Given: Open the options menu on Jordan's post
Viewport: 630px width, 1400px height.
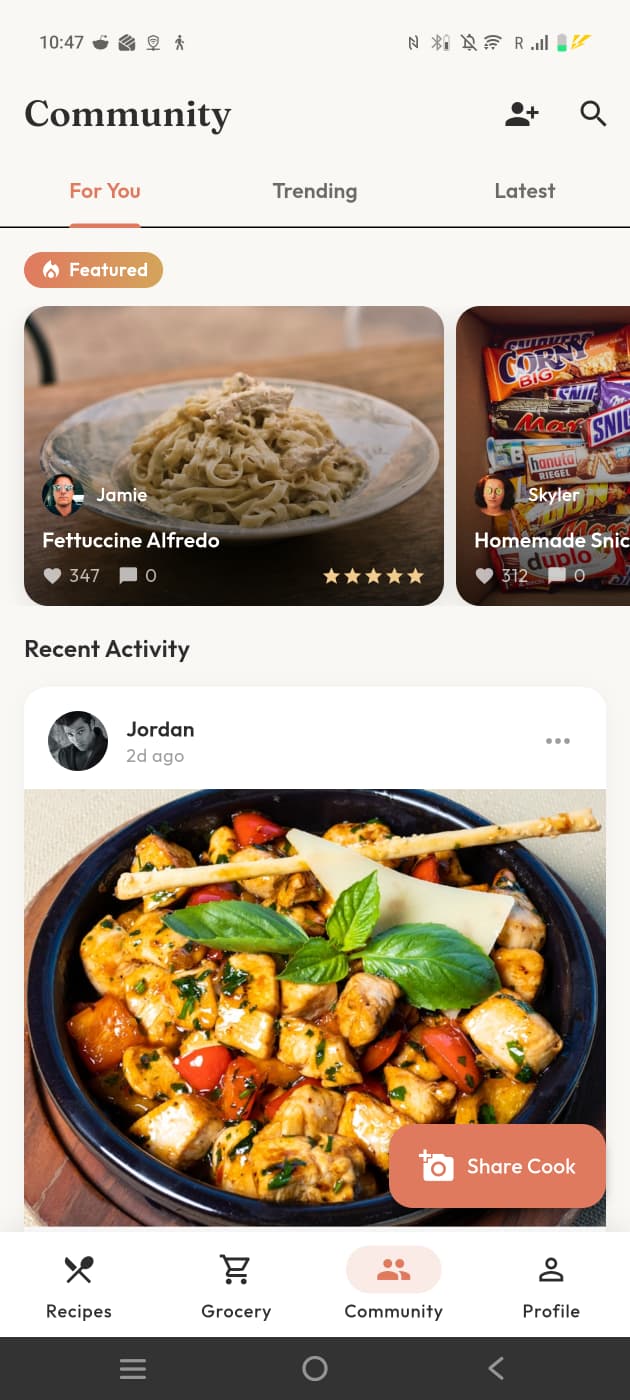Looking at the screenshot, I should tap(558, 741).
